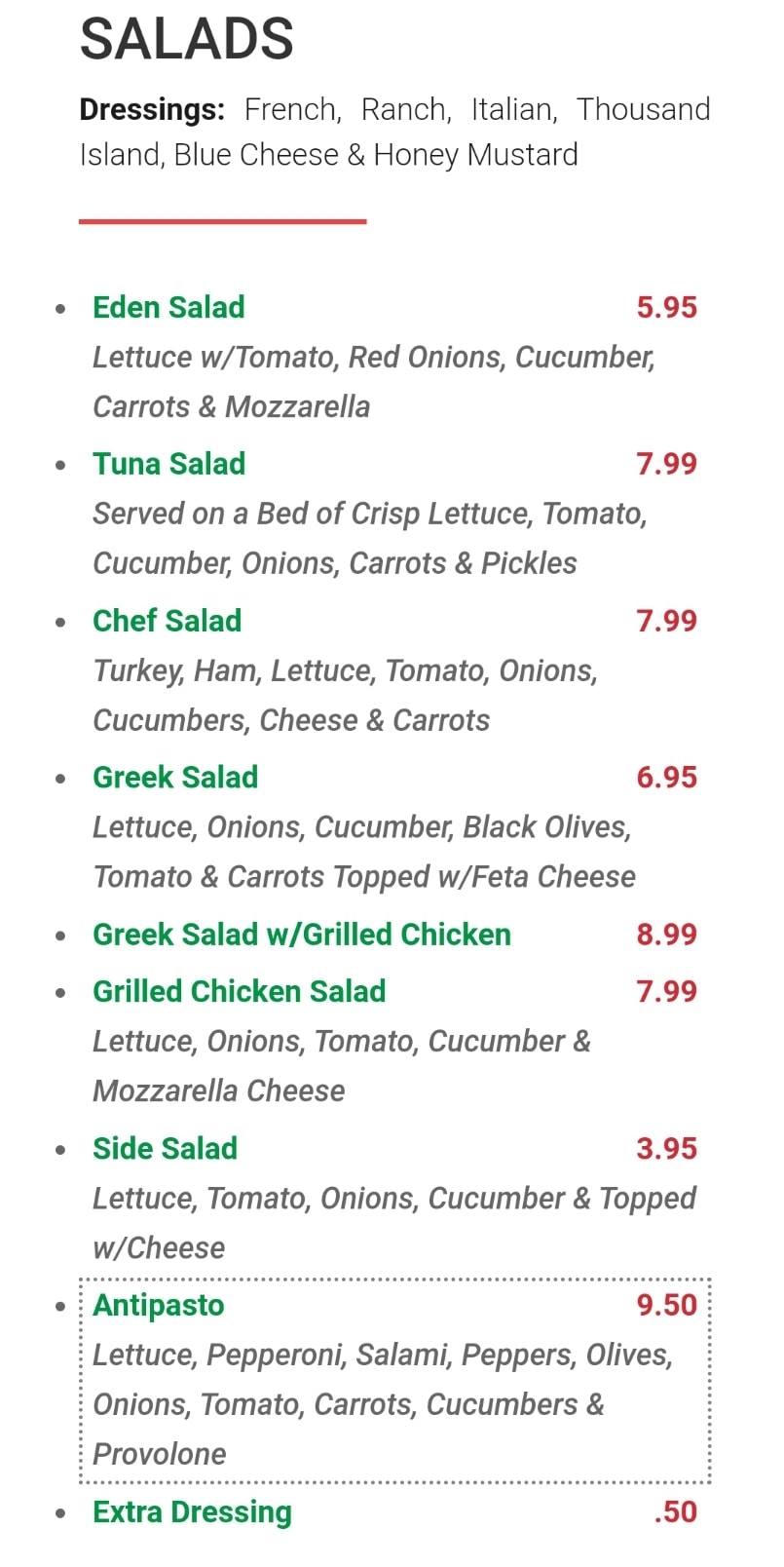The image size is (784, 1567).
Task: Tap the Chef Salad item
Action: 167,621
